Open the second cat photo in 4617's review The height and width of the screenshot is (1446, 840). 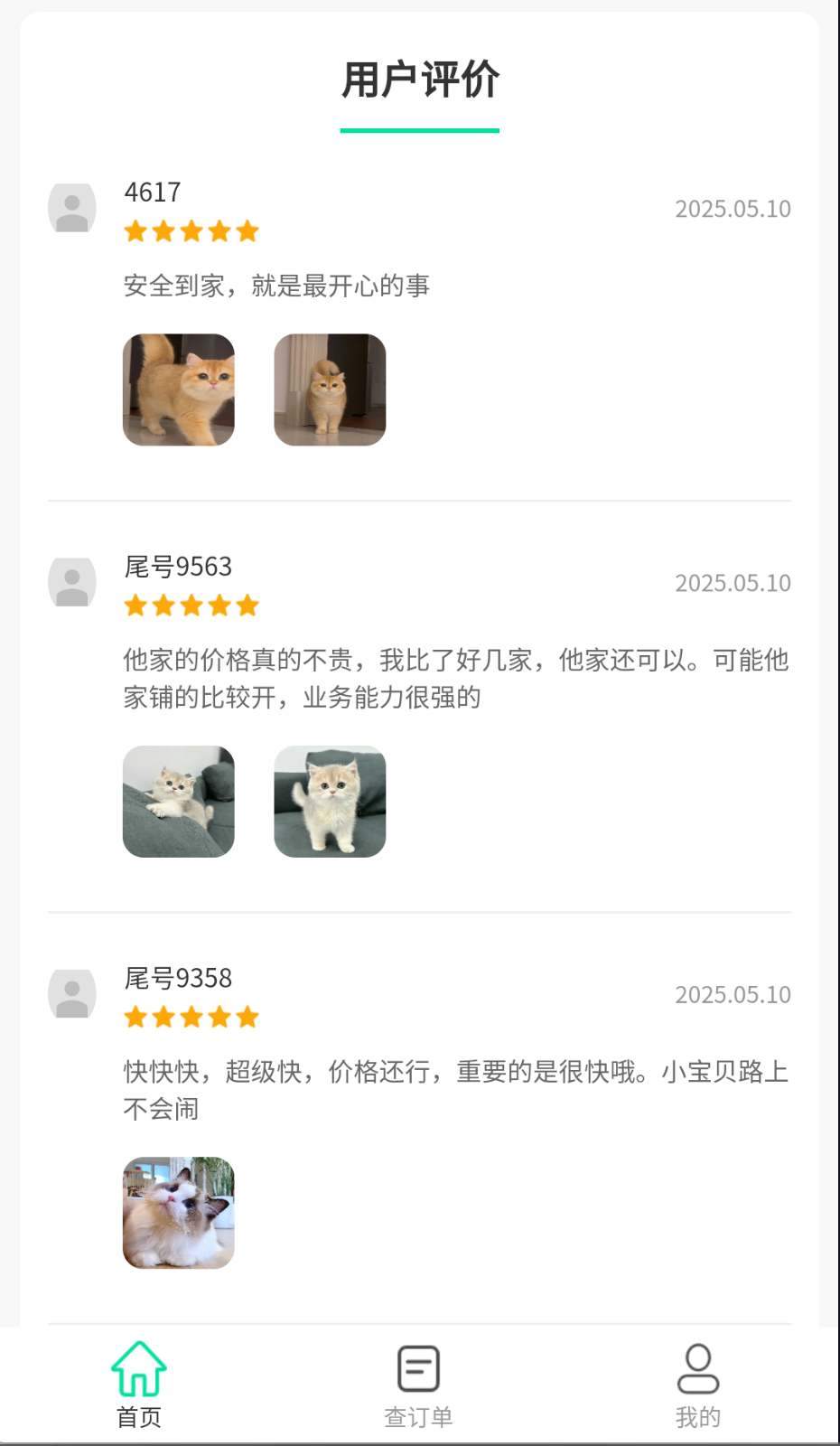point(329,390)
